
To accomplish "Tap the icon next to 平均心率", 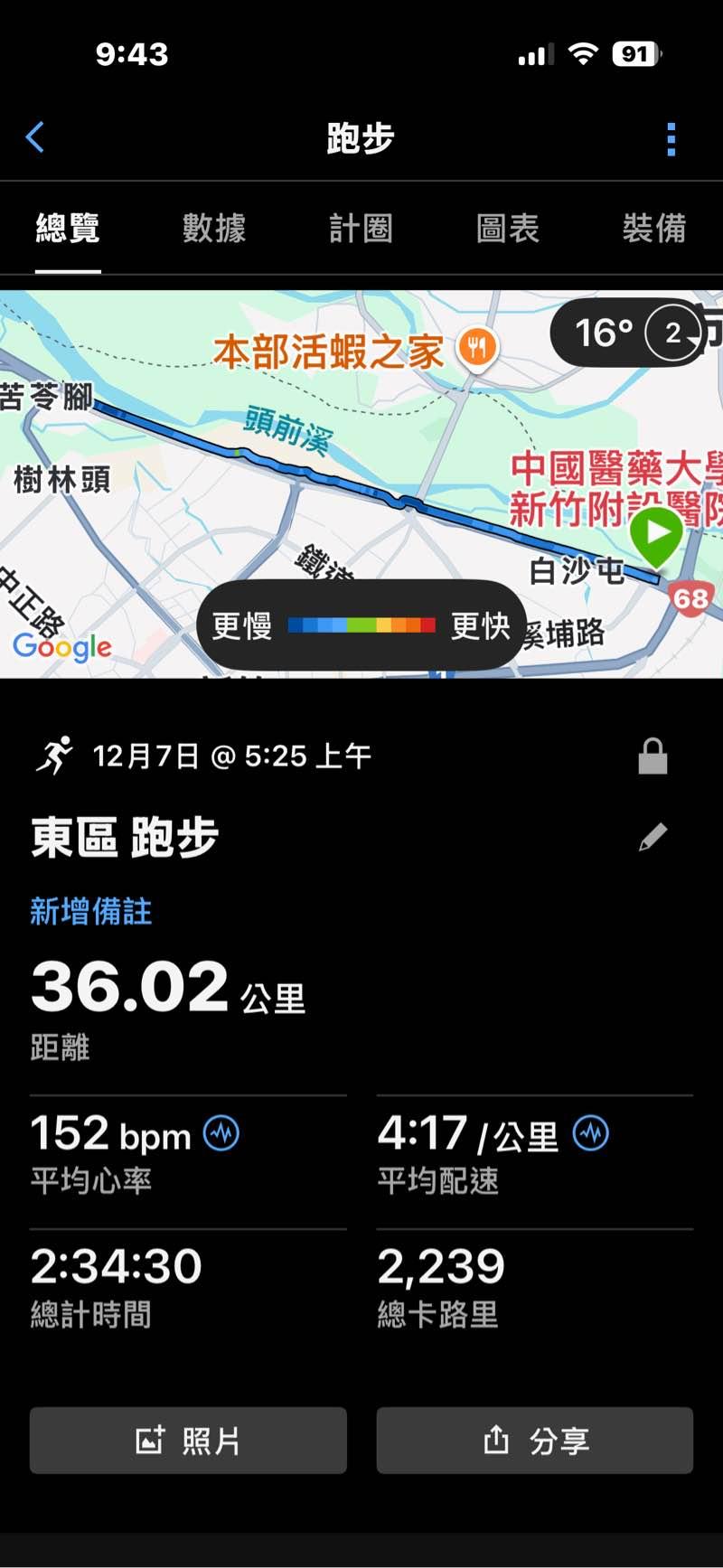I will point(221,1132).
